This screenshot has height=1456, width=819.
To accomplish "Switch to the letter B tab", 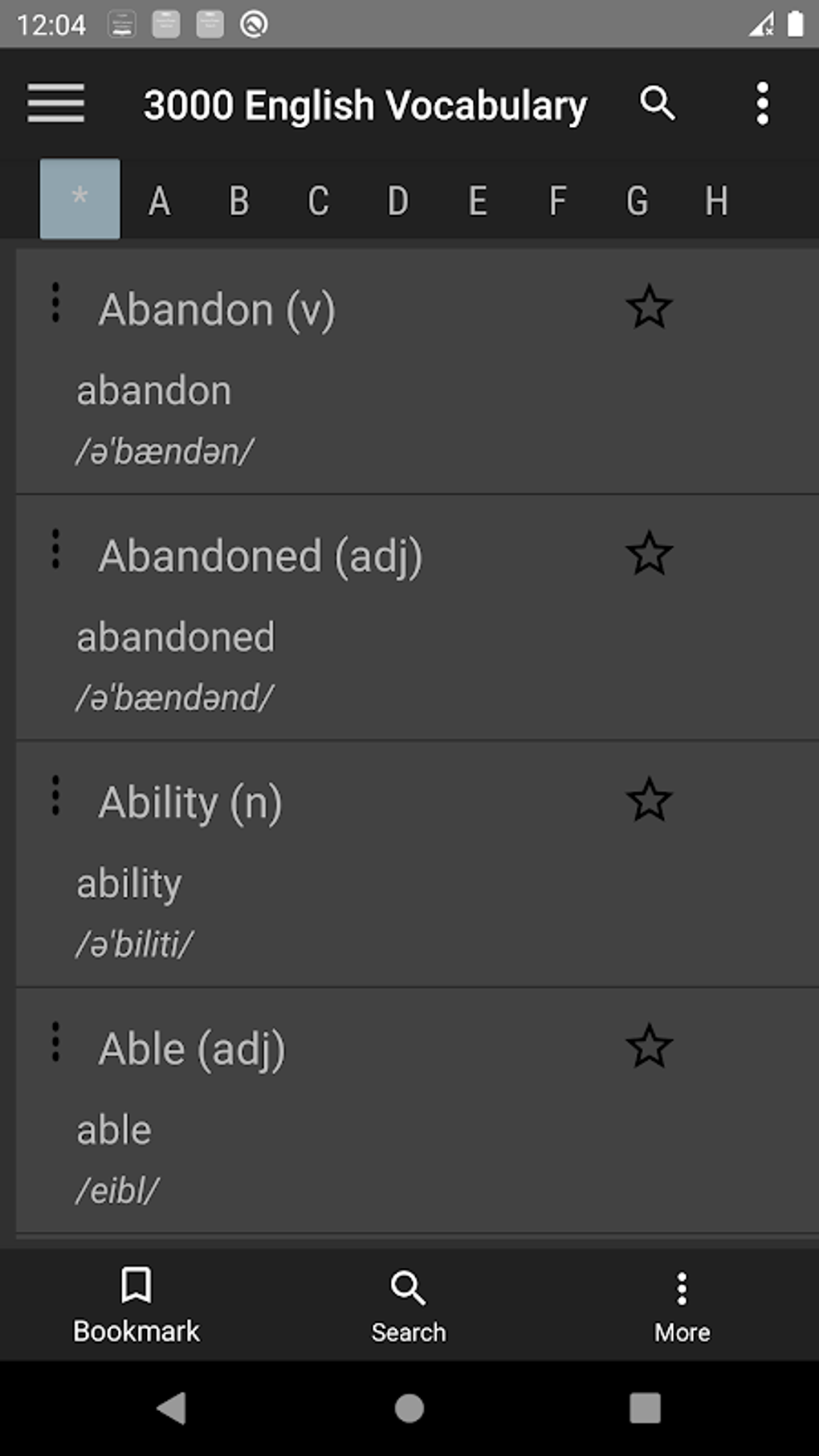I will (x=238, y=199).
